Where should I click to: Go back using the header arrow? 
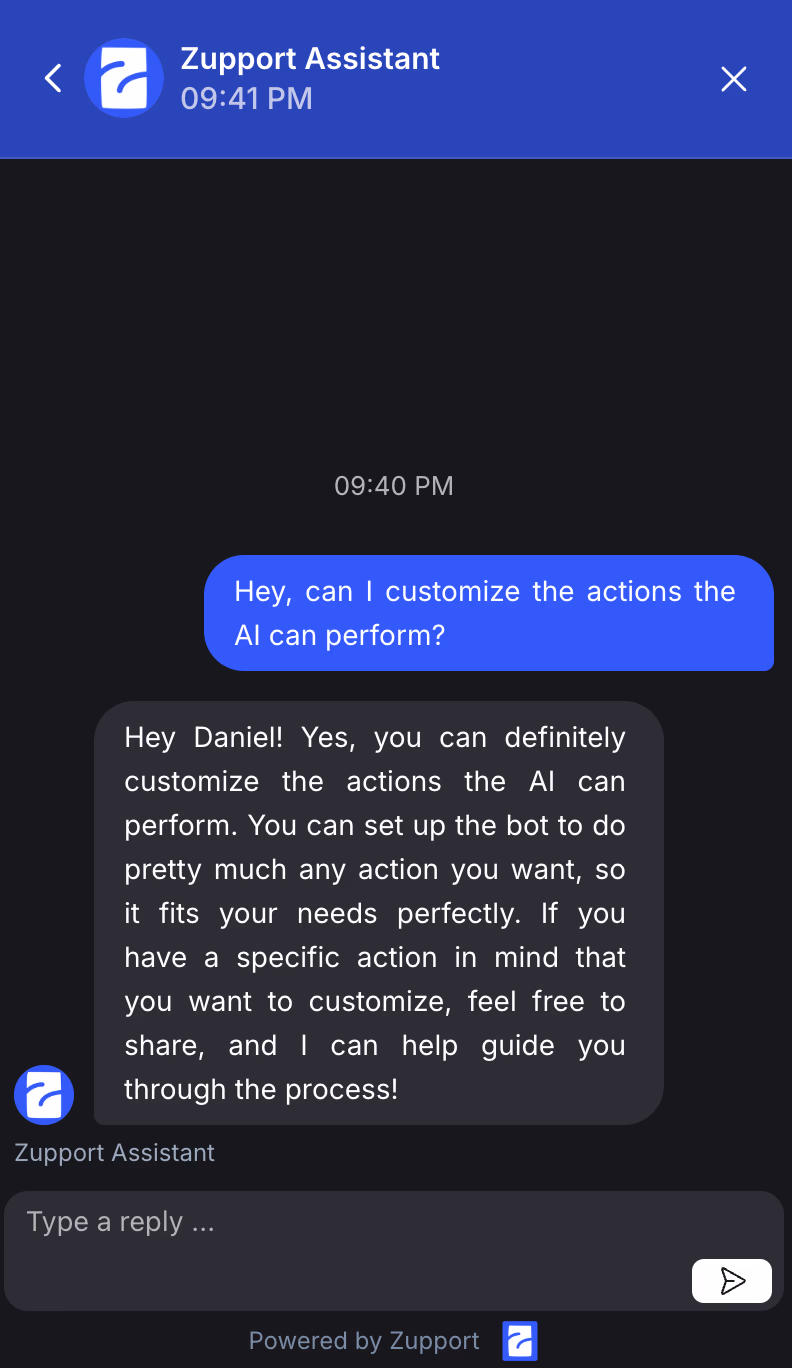pos(53,78)
